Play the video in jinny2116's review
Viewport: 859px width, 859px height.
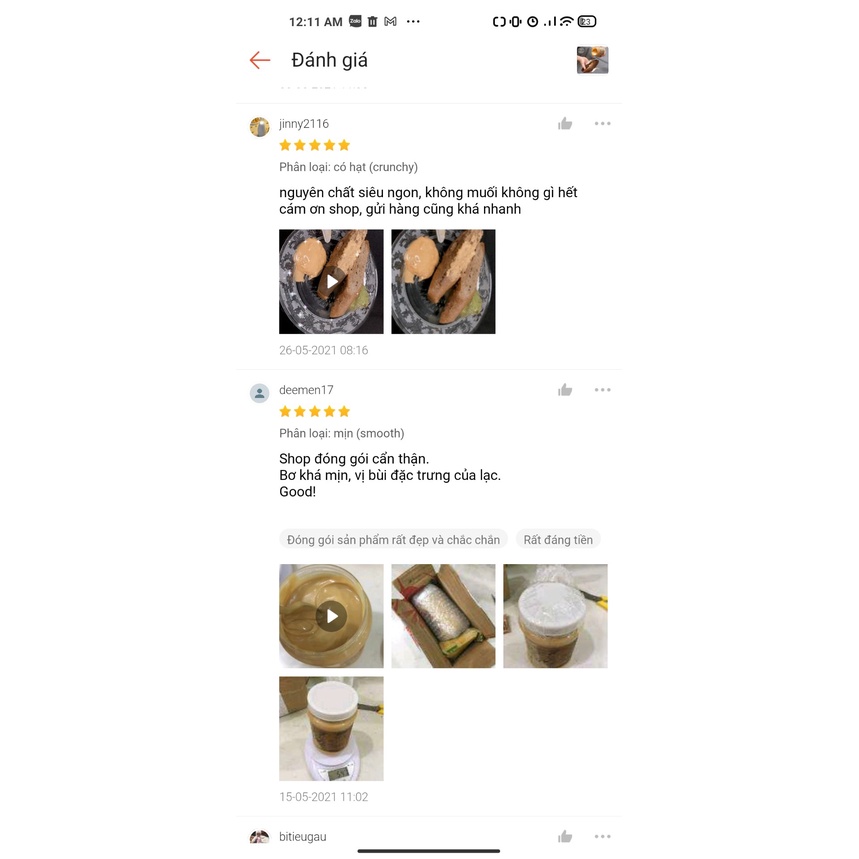pos(331,282)
